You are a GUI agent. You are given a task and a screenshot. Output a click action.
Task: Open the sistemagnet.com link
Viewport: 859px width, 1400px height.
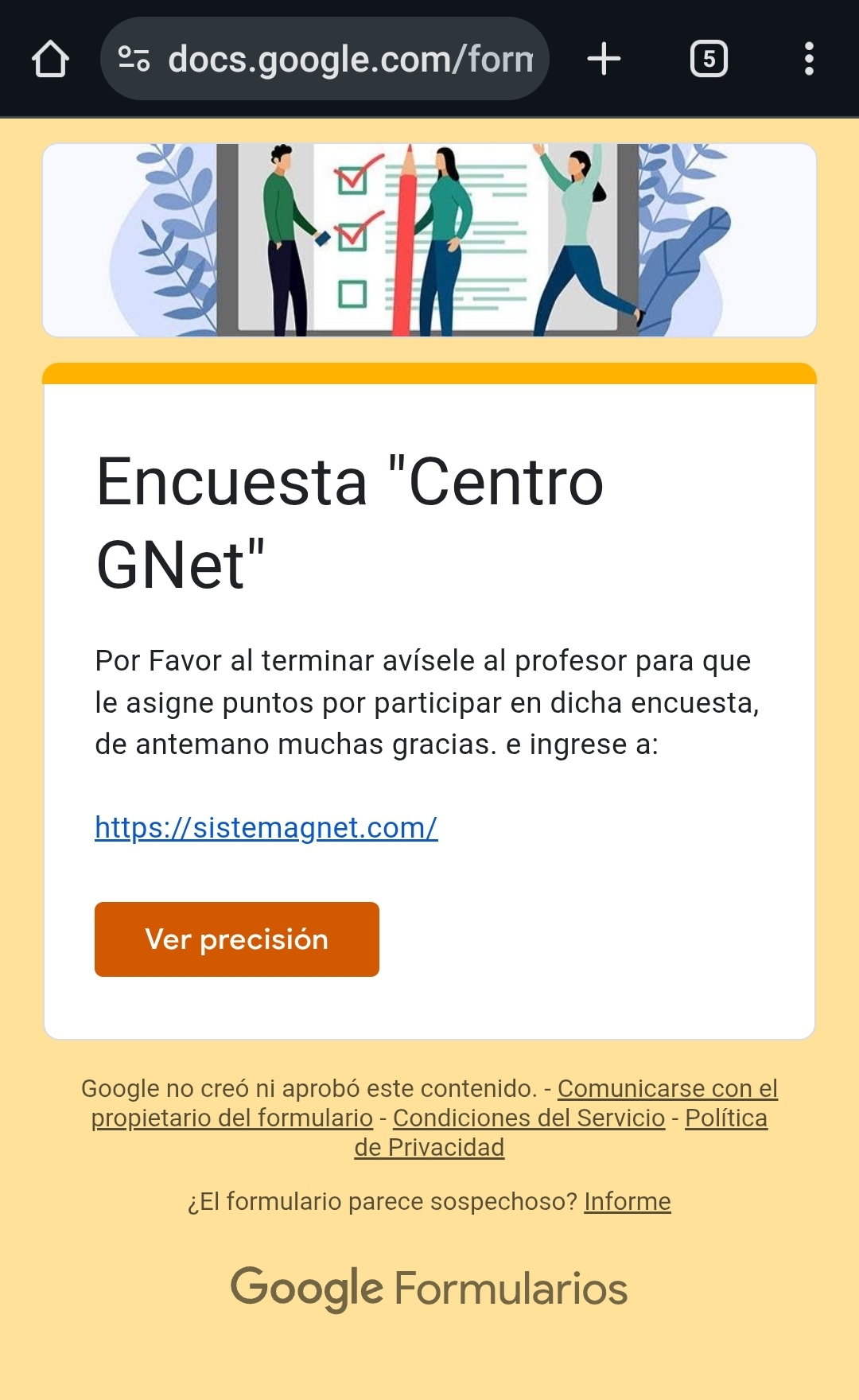tap(266, 827)
